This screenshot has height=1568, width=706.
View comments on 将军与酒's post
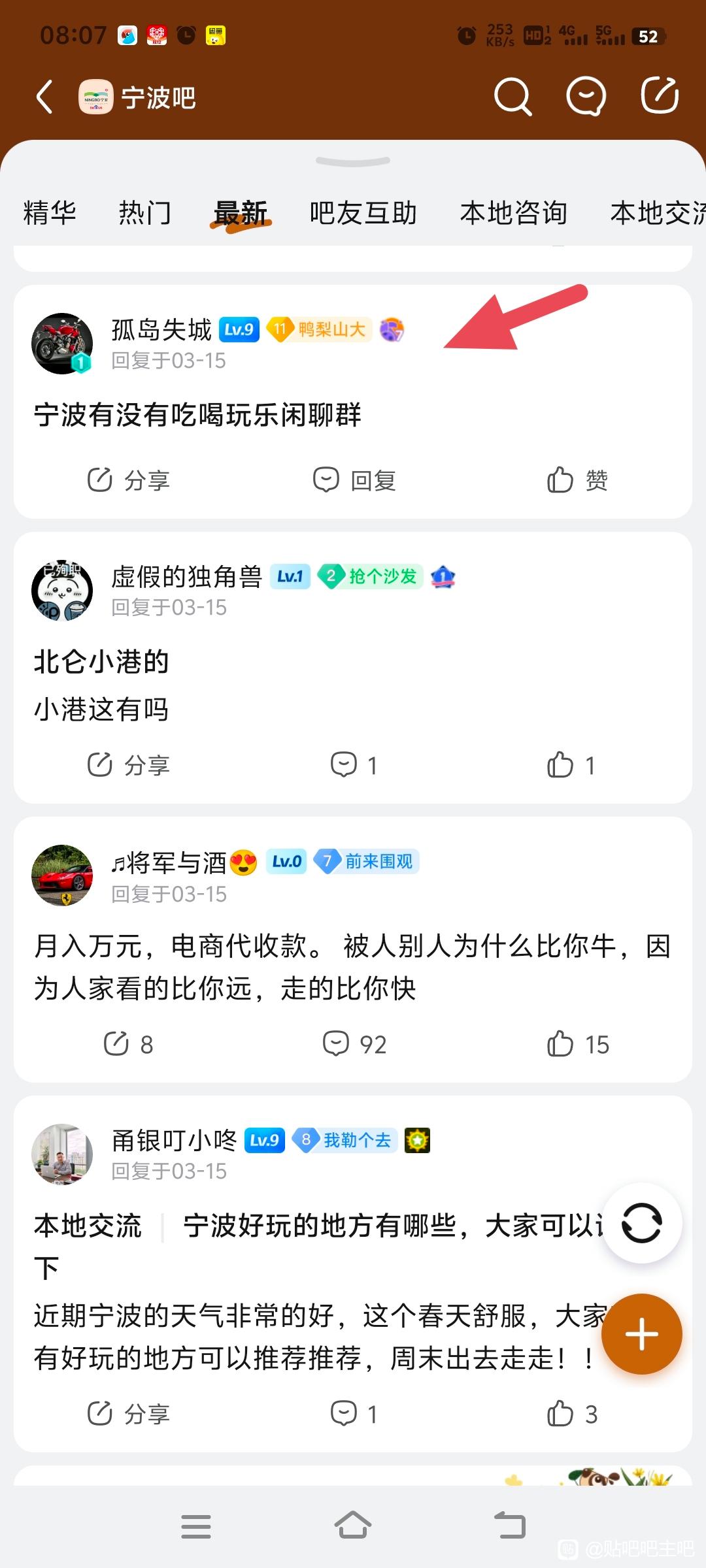(354, 1044)
